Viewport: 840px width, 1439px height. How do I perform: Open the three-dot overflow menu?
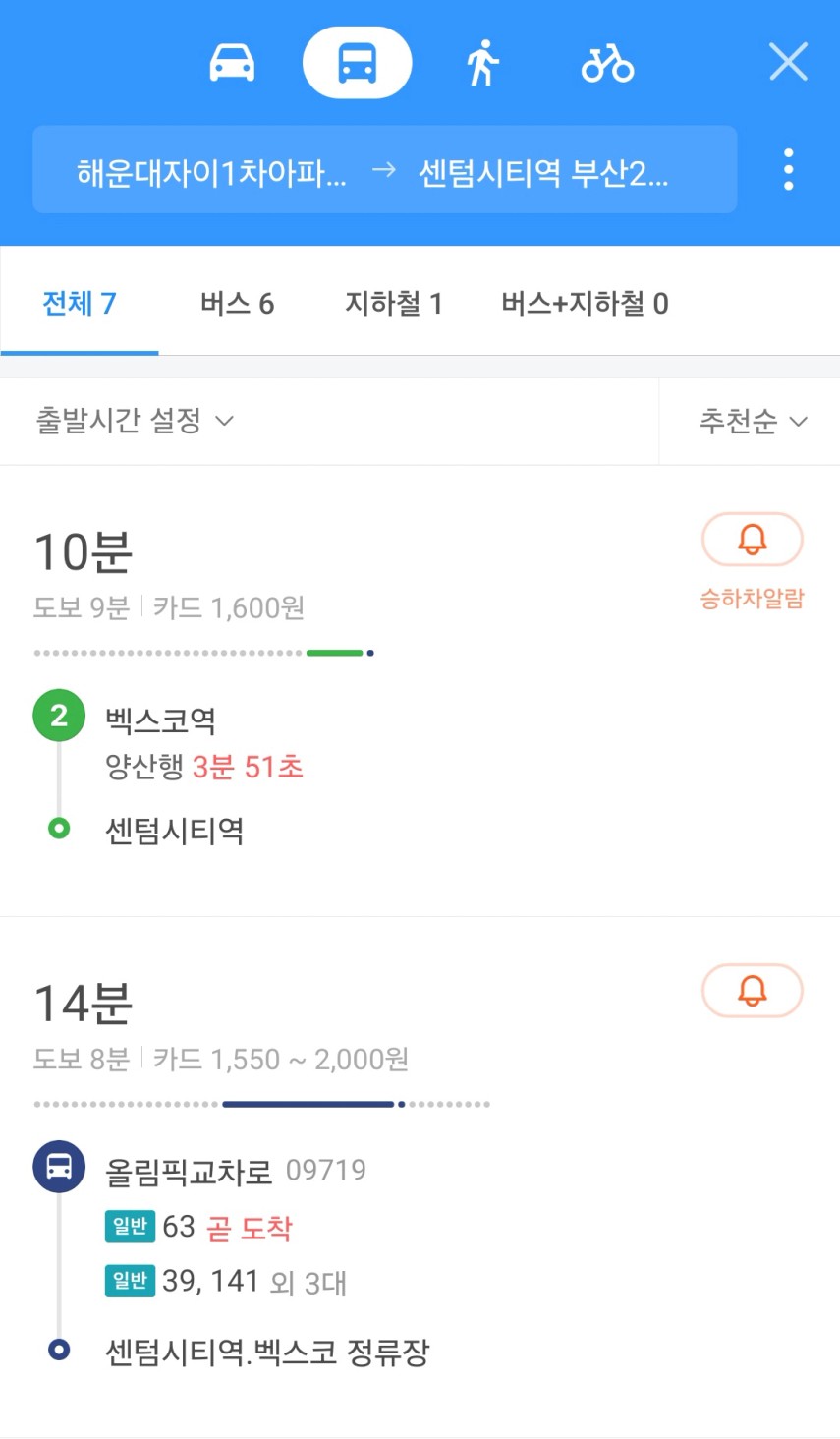tap(788, 169)
